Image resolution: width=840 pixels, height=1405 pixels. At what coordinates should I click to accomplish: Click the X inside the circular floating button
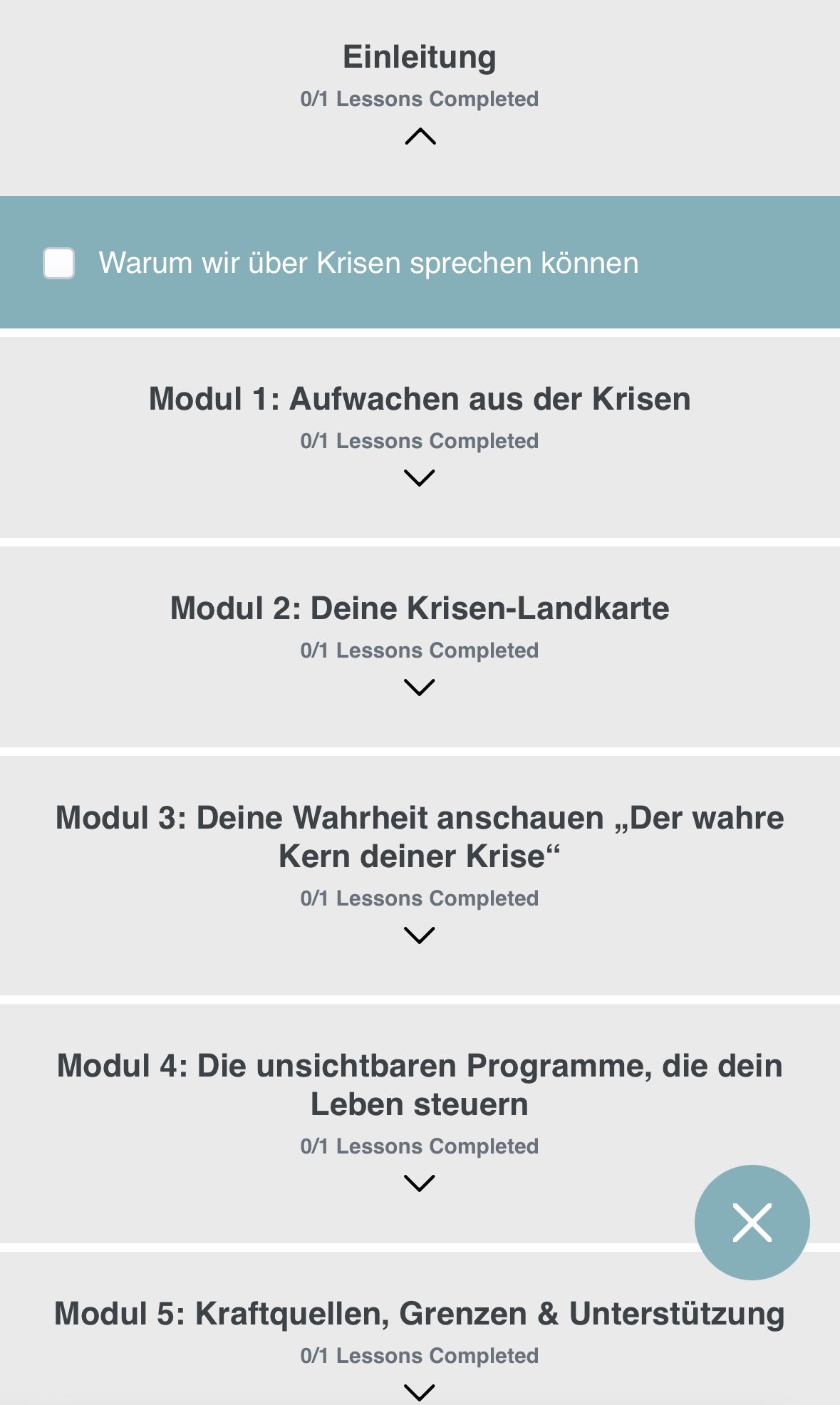pos(752,1222)
